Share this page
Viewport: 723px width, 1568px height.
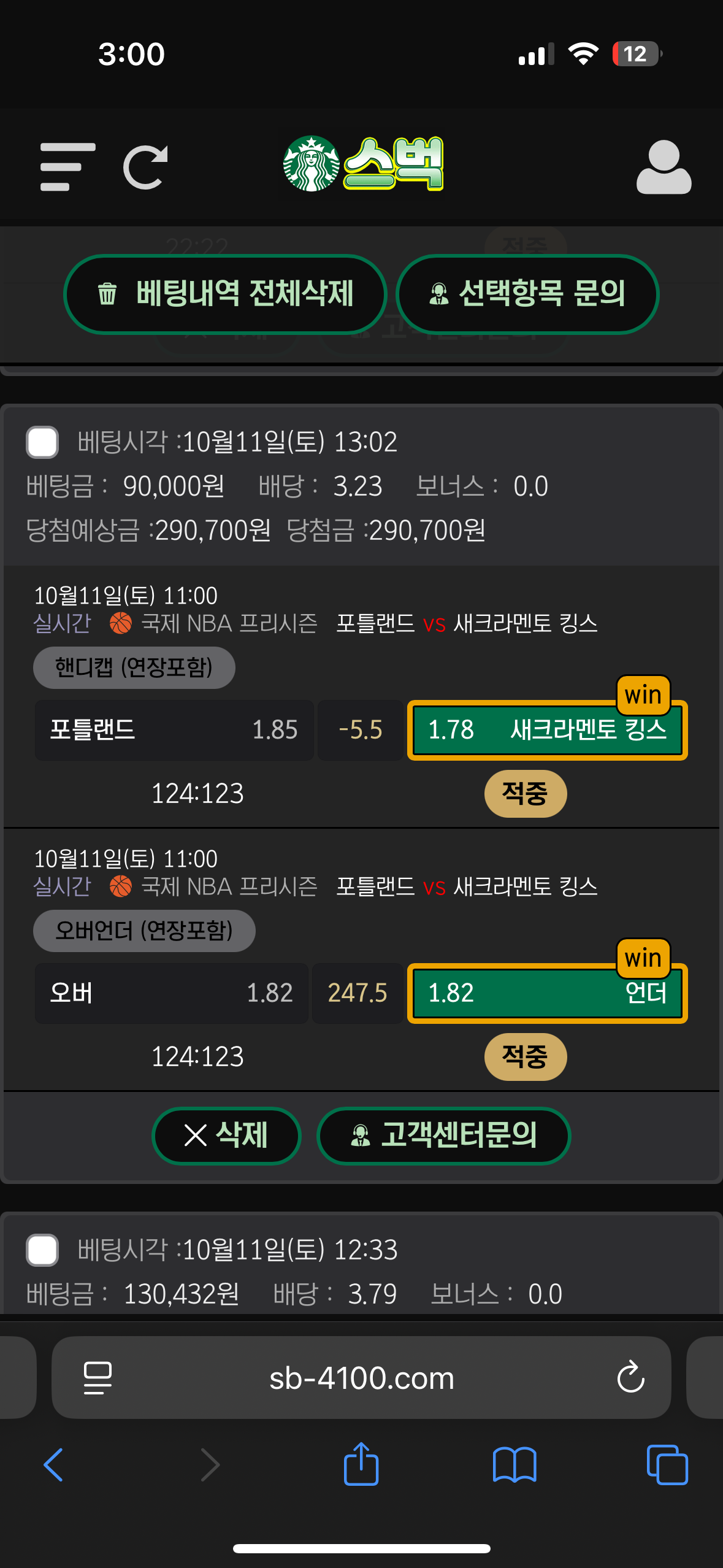tap(361, 1464)
